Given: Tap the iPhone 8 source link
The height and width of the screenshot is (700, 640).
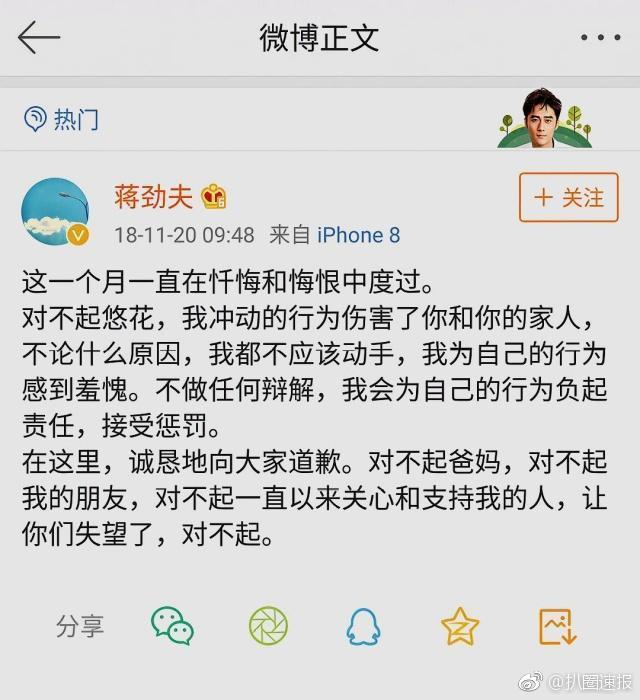Looking at the screenshot, I should click(358, 235).
